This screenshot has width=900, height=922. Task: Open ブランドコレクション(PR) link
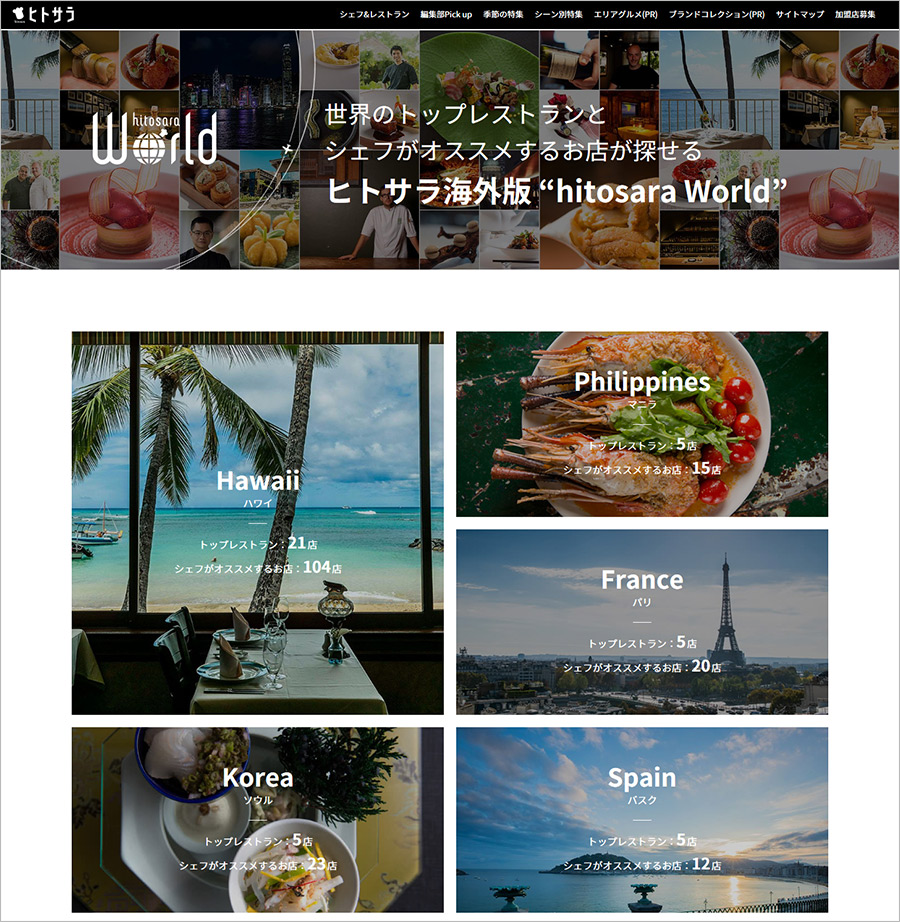[x=717, y=15]
